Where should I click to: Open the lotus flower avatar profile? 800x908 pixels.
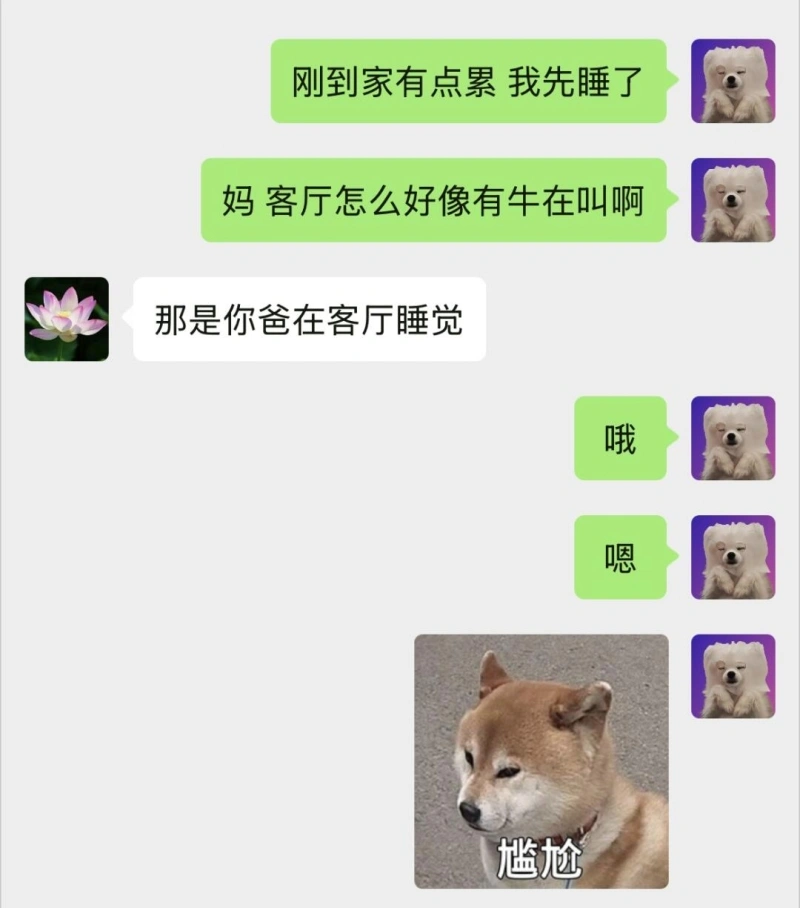67,319
